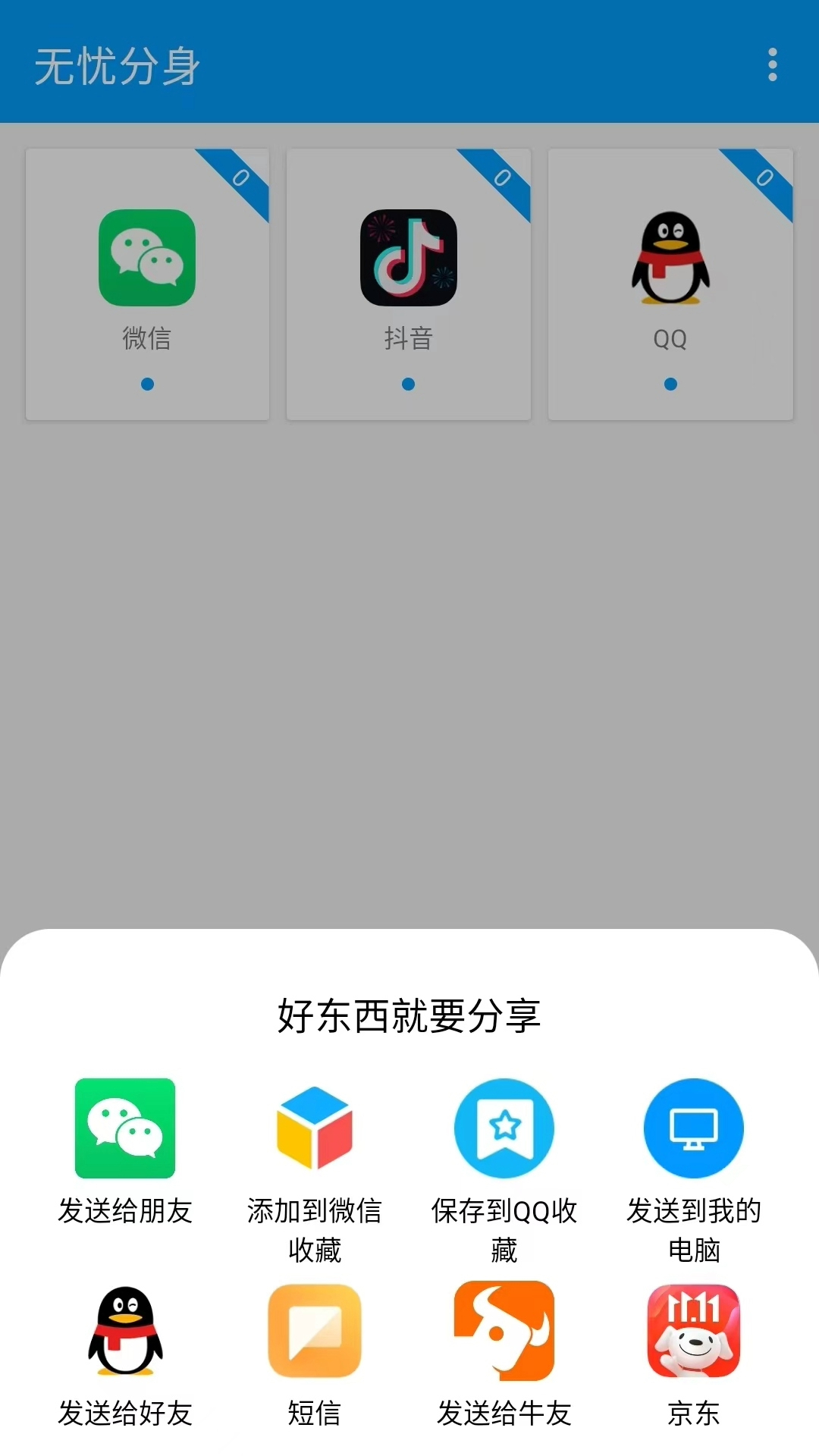The width and height of the screenshot is (819, 1456).
Task: Tap the 保存到QQ收藏 bookmark star icon
Action: coord(504,1128)
